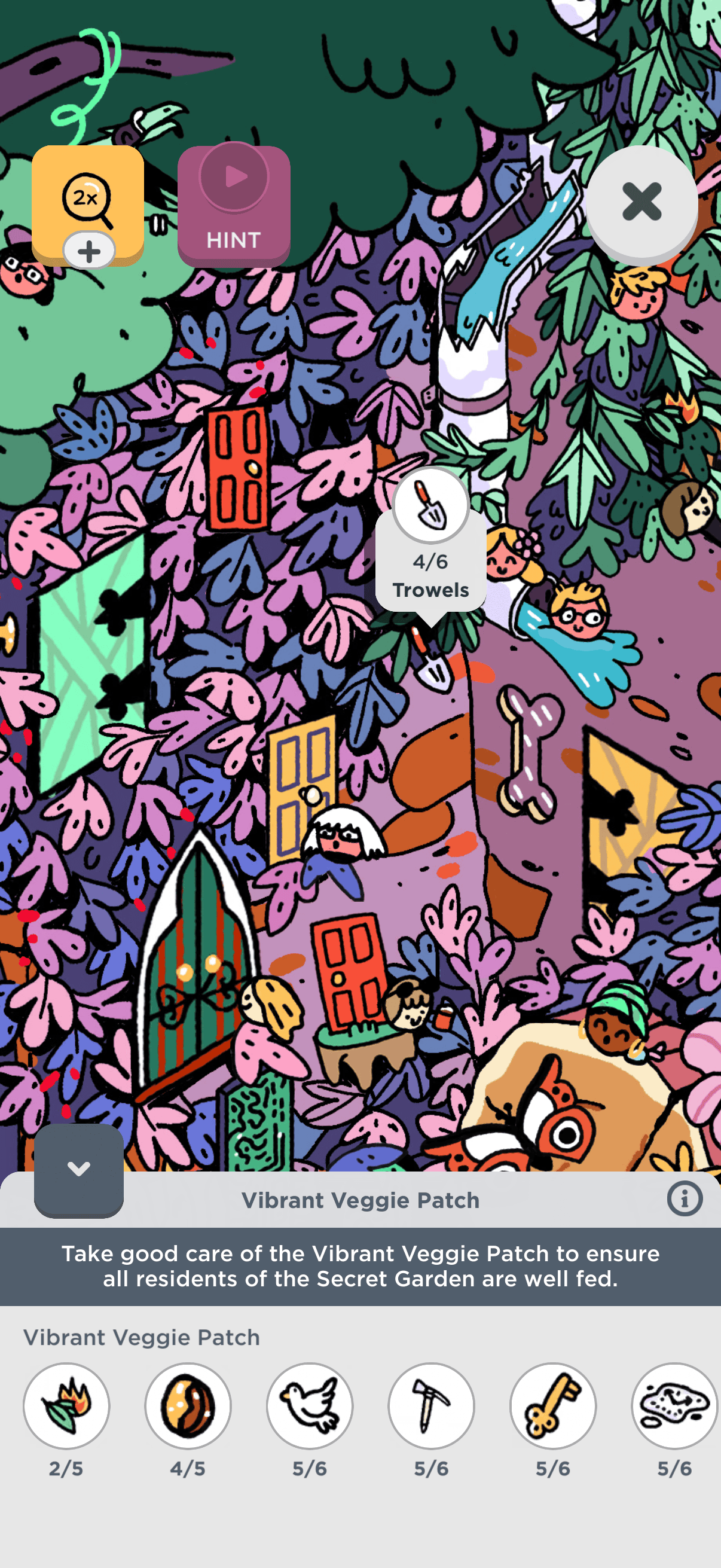Choose the white dove item
This screenshot has width=721, height=1568.
(x=310, y=1406)
